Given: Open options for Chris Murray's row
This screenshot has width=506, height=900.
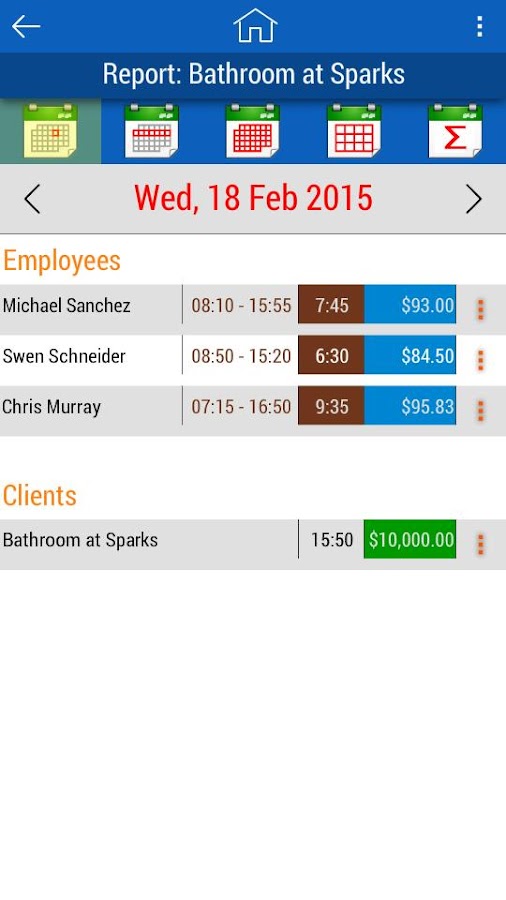Looking at the screenshot, I should (x=481, y=410).
